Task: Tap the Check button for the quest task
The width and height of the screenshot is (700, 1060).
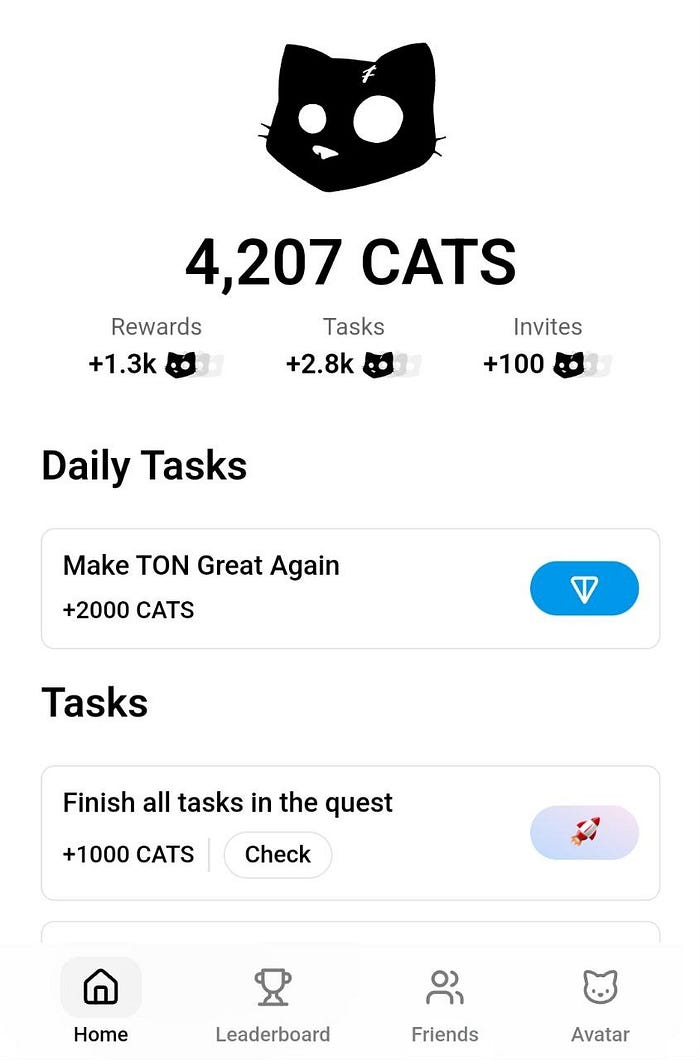Action: click(x=277, y=855)
